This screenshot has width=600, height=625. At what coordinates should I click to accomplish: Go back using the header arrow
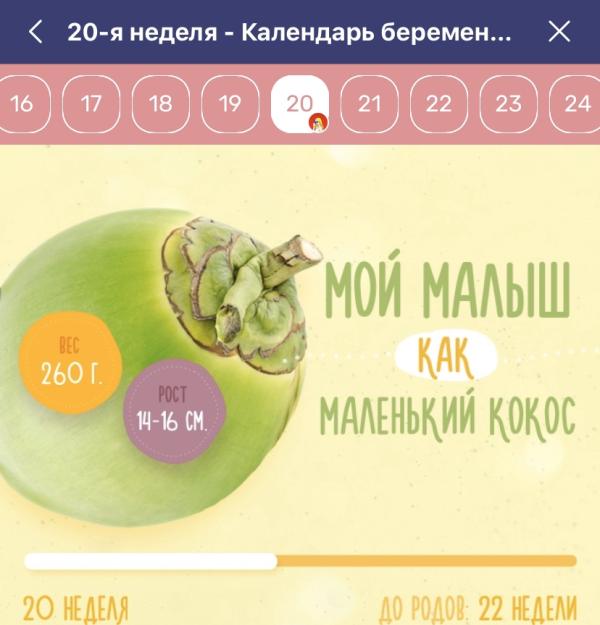35,32
